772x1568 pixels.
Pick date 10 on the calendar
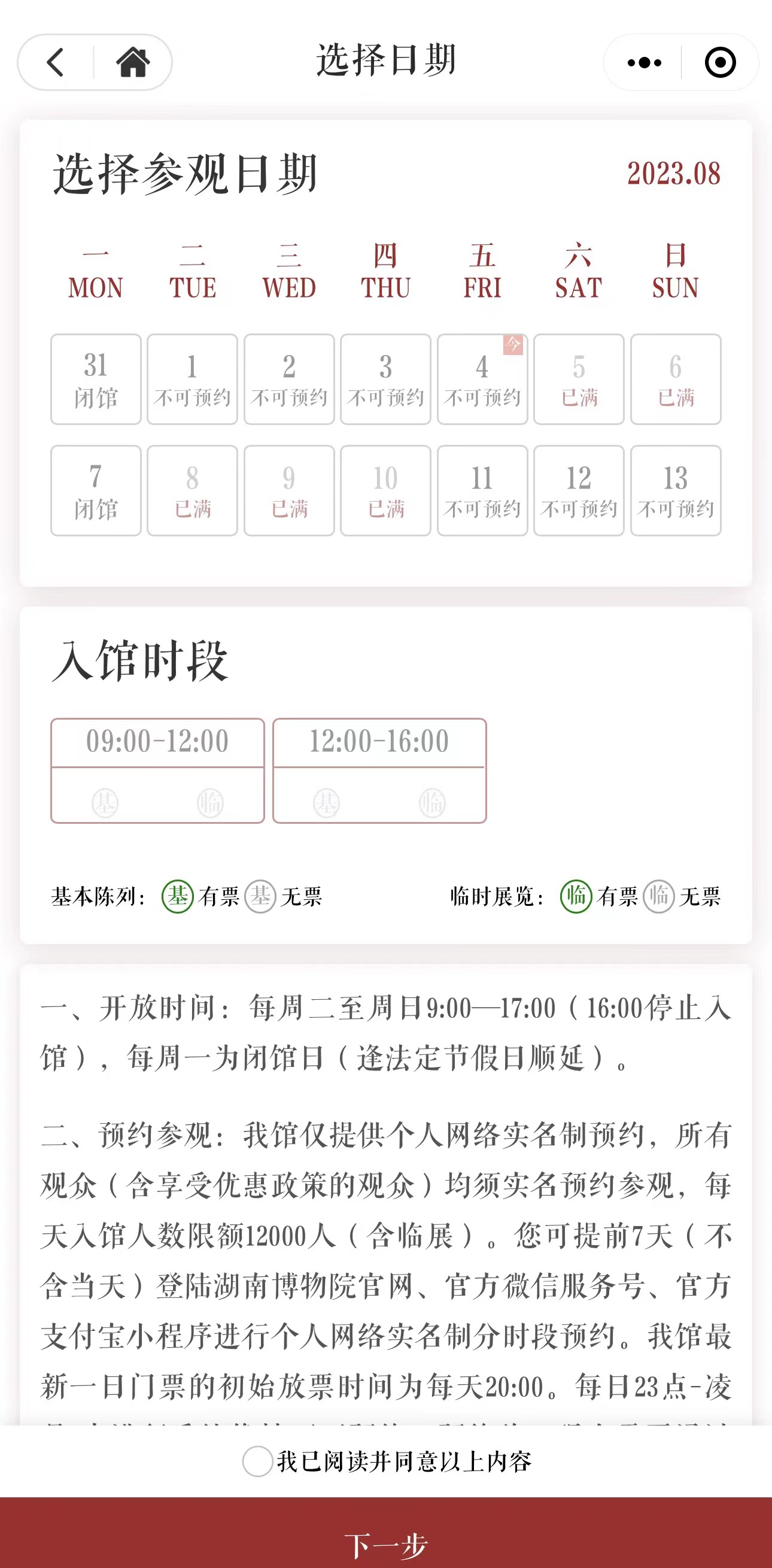click(x=385, y=490)
